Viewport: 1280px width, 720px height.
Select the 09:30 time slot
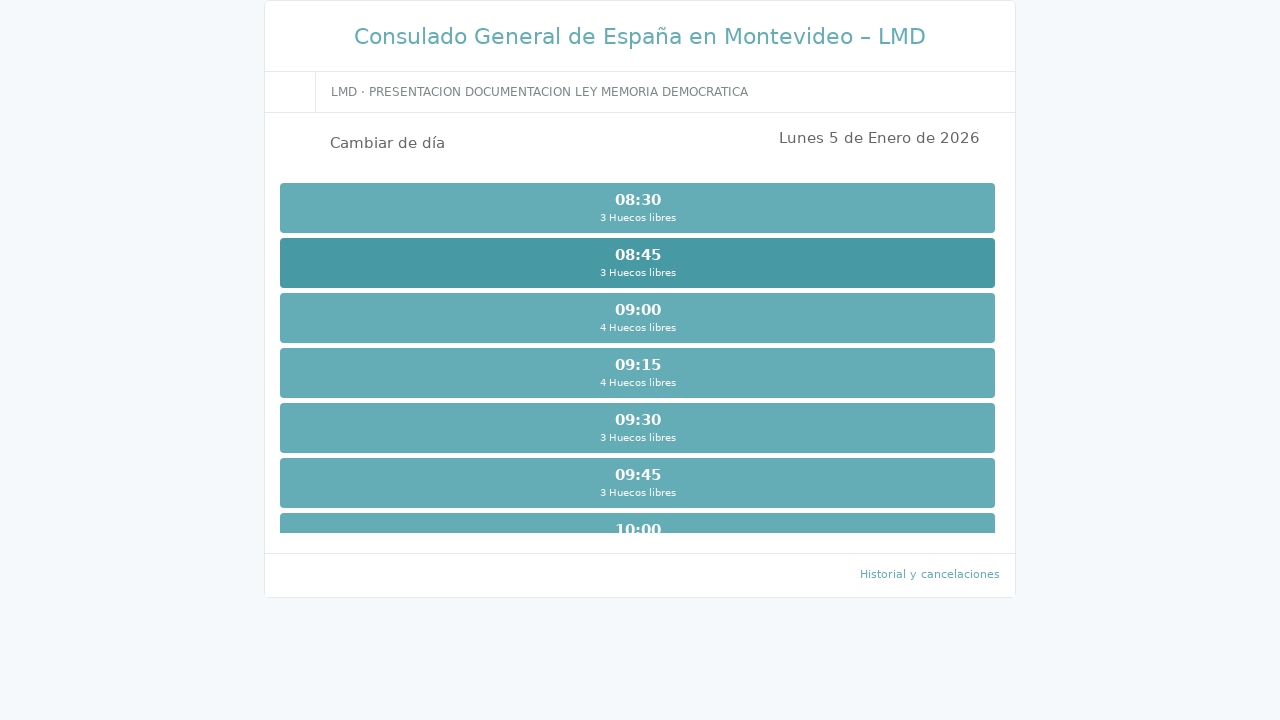click(x=637, y=428)
